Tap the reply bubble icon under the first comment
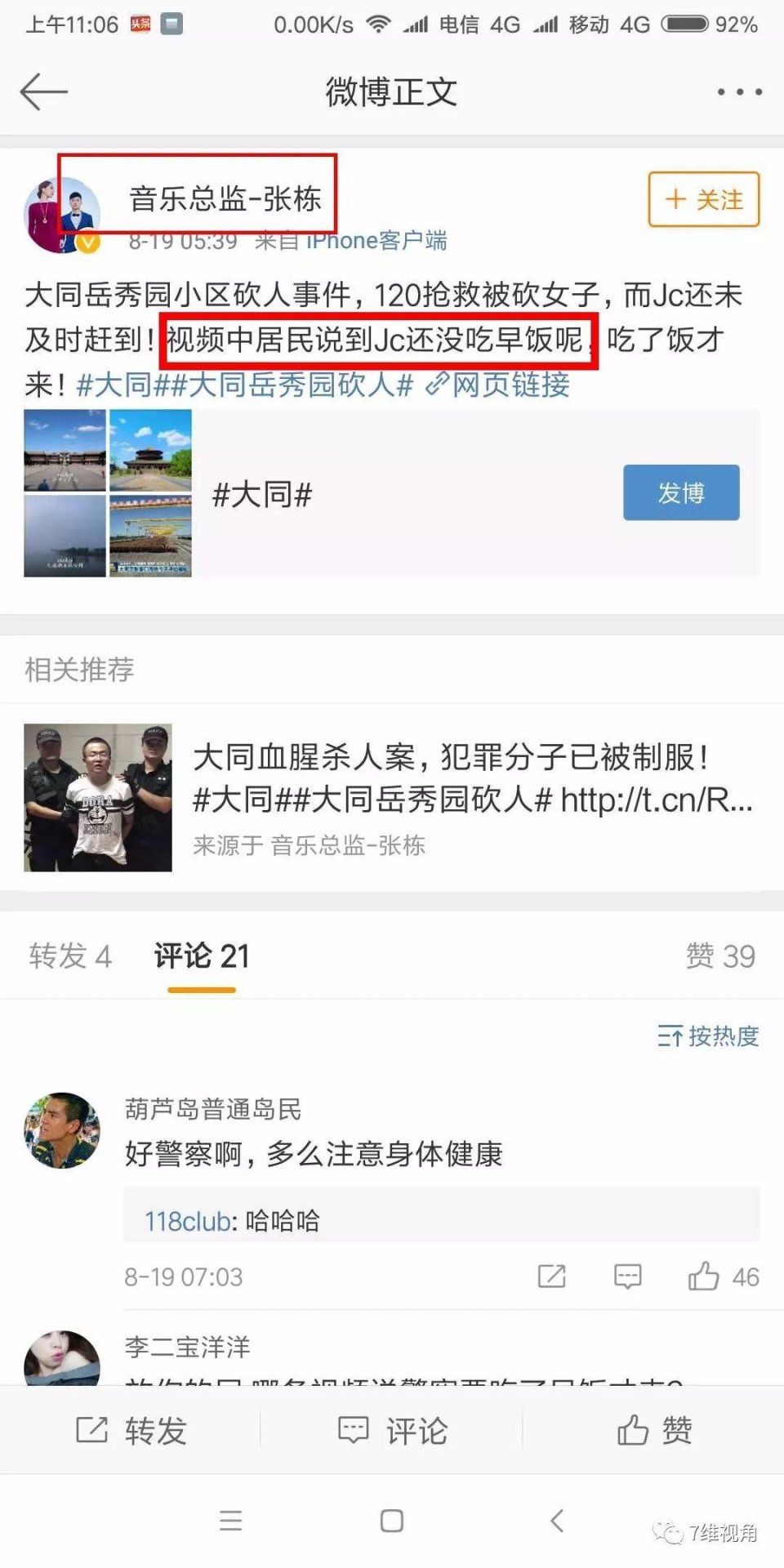Screen dimensions: 784x1568 tap(626, 1275)
